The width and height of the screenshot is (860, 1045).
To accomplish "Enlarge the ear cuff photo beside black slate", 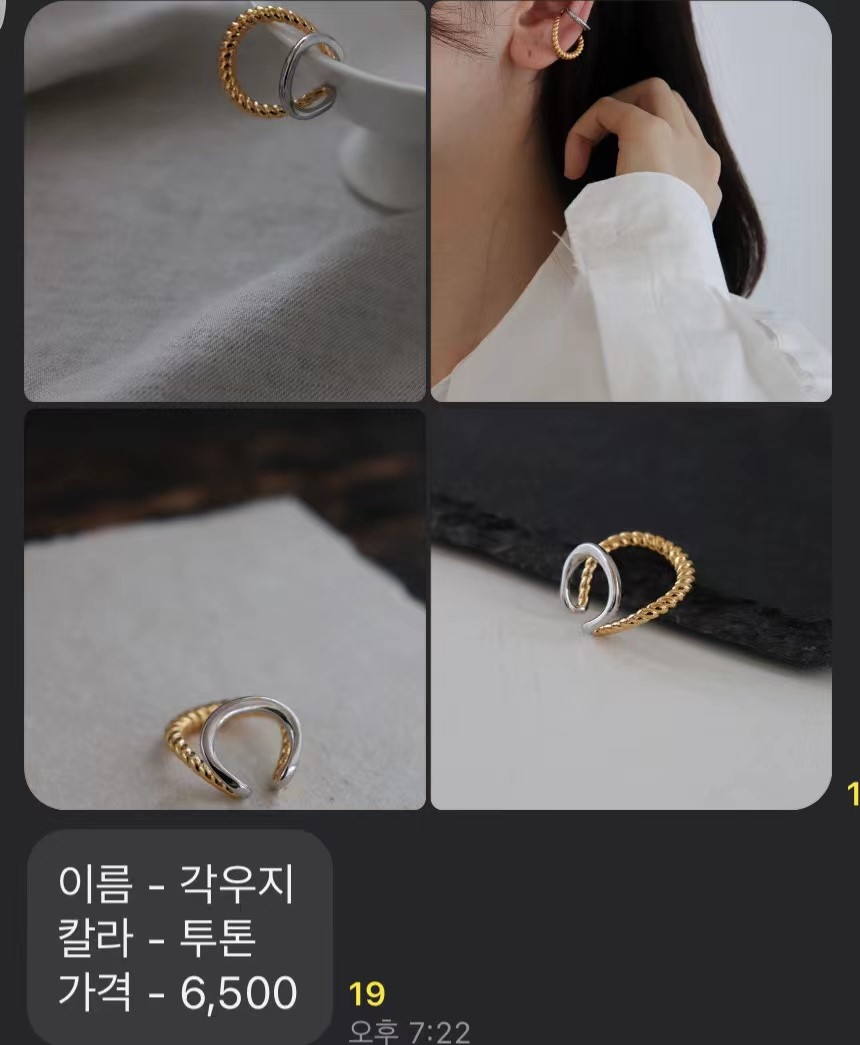I will coord(631,608).
